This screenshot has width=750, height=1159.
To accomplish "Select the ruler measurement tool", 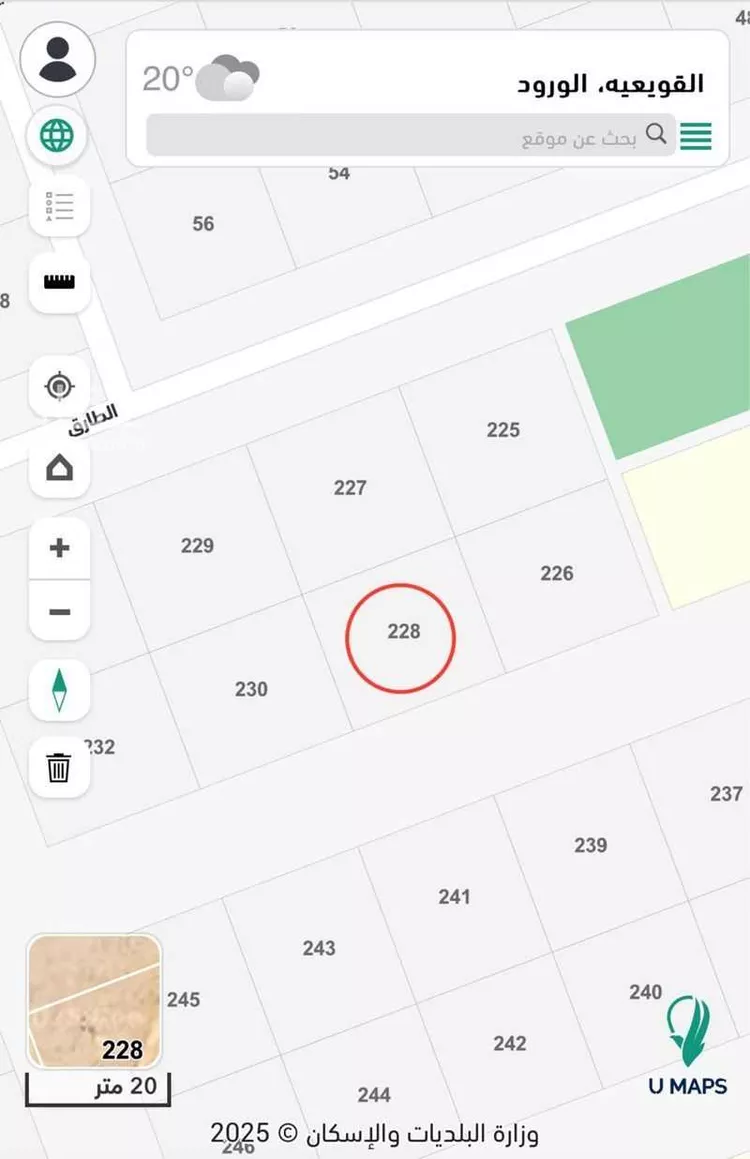I will [x=59, y=281].
